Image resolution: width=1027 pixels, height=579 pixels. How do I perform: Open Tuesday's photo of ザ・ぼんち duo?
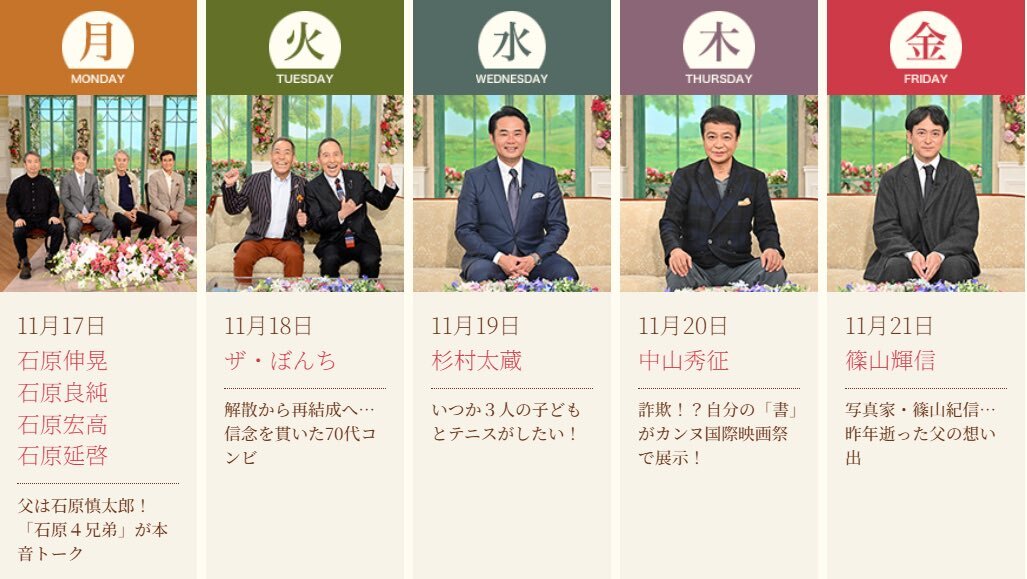(x=305, y=193)
